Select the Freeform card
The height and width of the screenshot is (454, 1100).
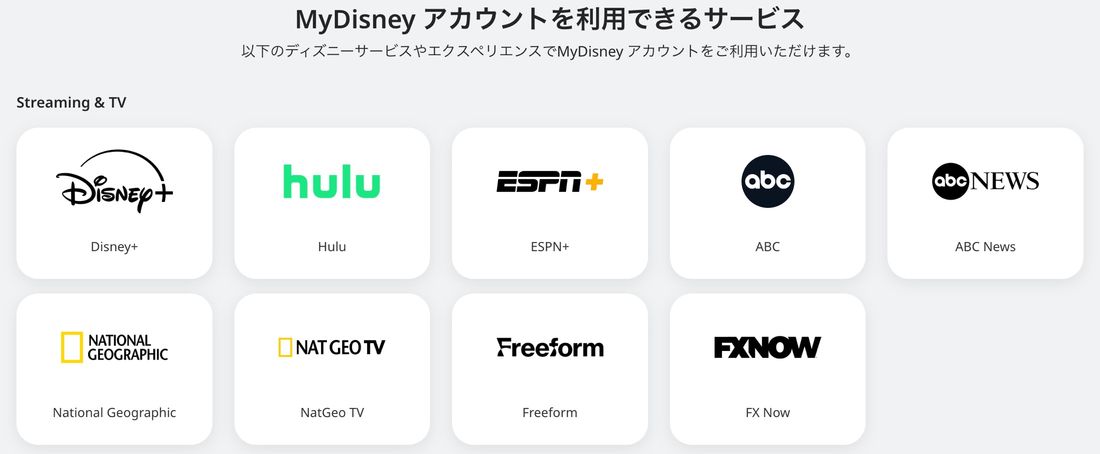(x=550, y=369)
